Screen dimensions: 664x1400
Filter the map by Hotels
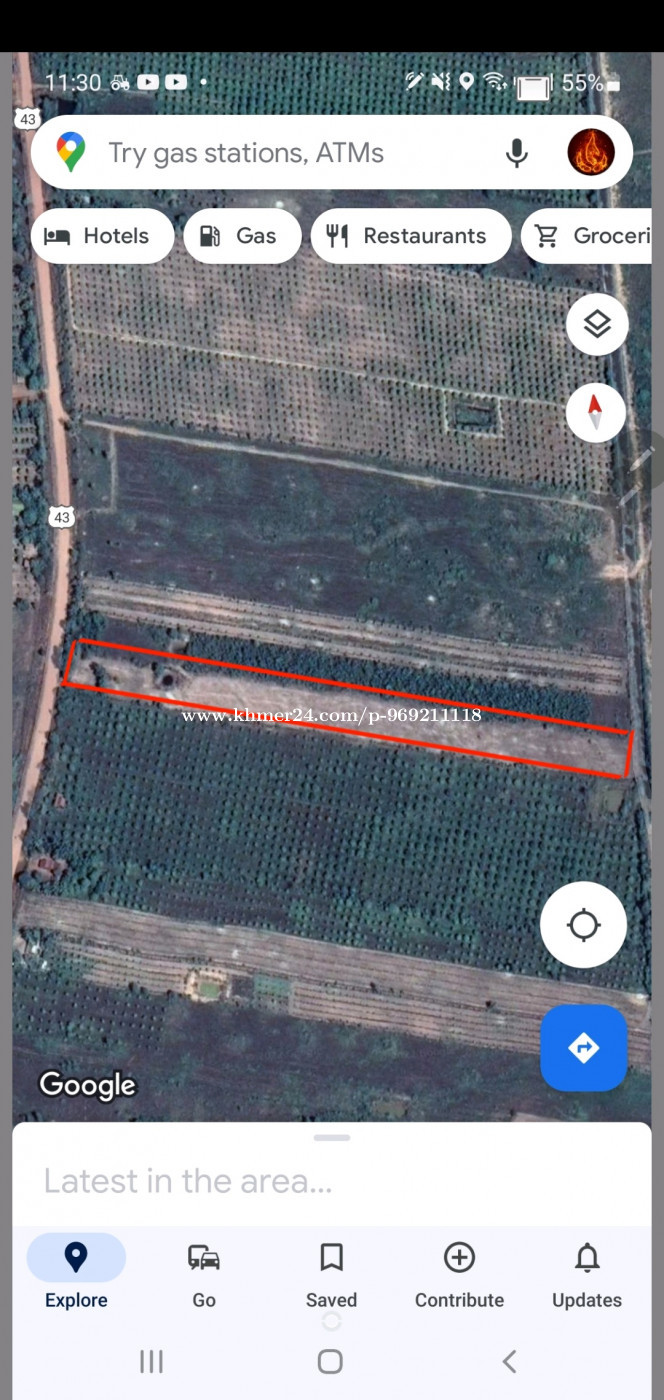click(102, 236)
